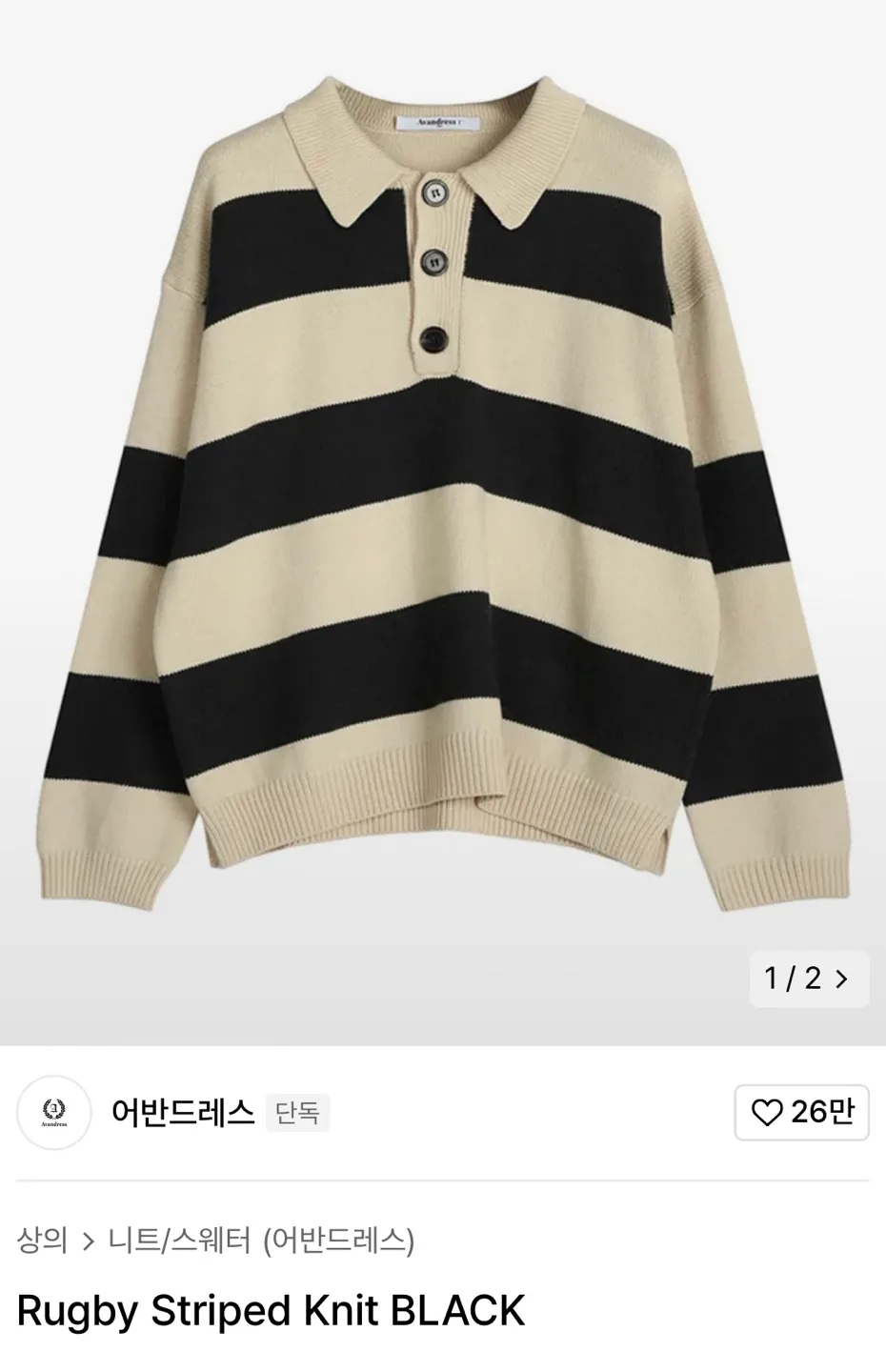Like the product via the 26만 heart button
Viewport: 886px width, 1372px height.
[801, 1112]
